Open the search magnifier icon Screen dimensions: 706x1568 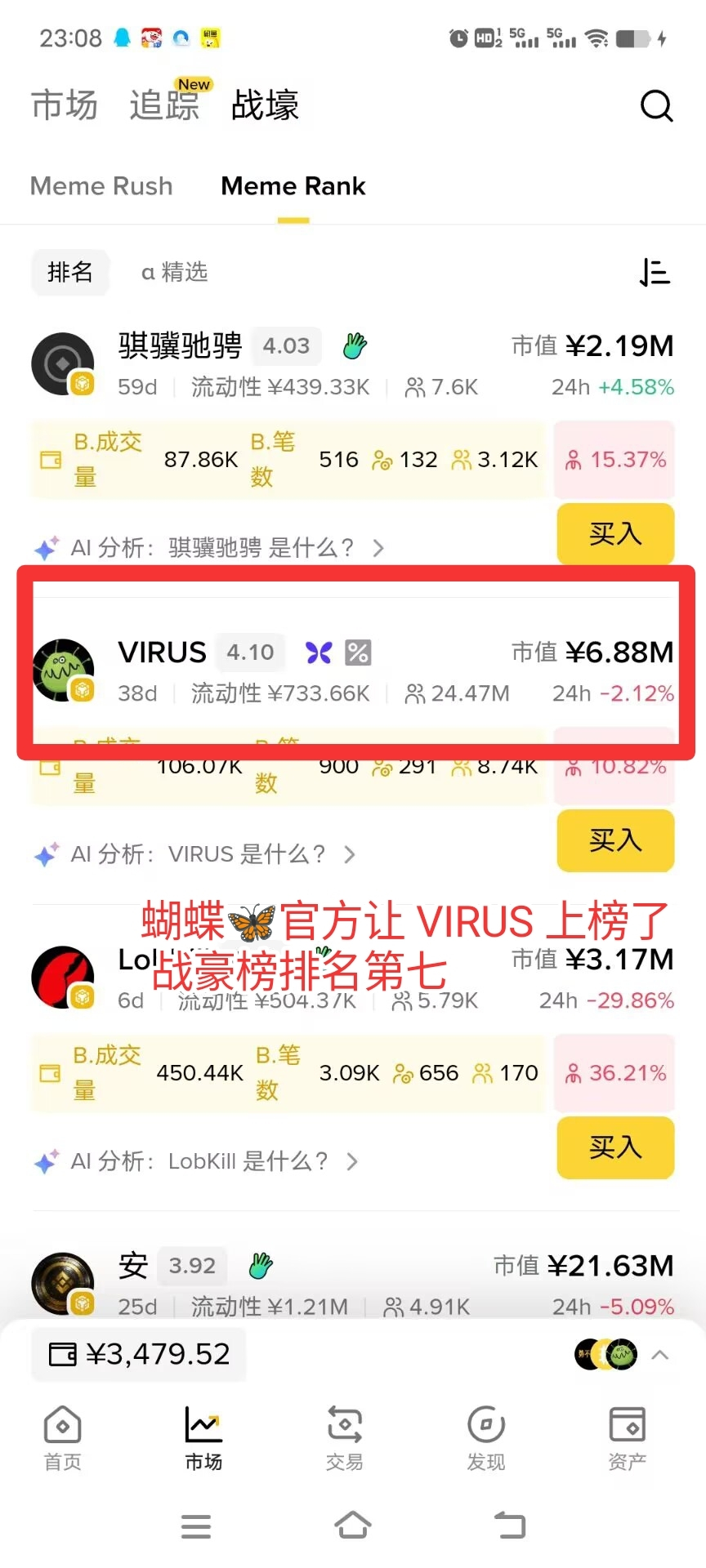click(656, 106)
